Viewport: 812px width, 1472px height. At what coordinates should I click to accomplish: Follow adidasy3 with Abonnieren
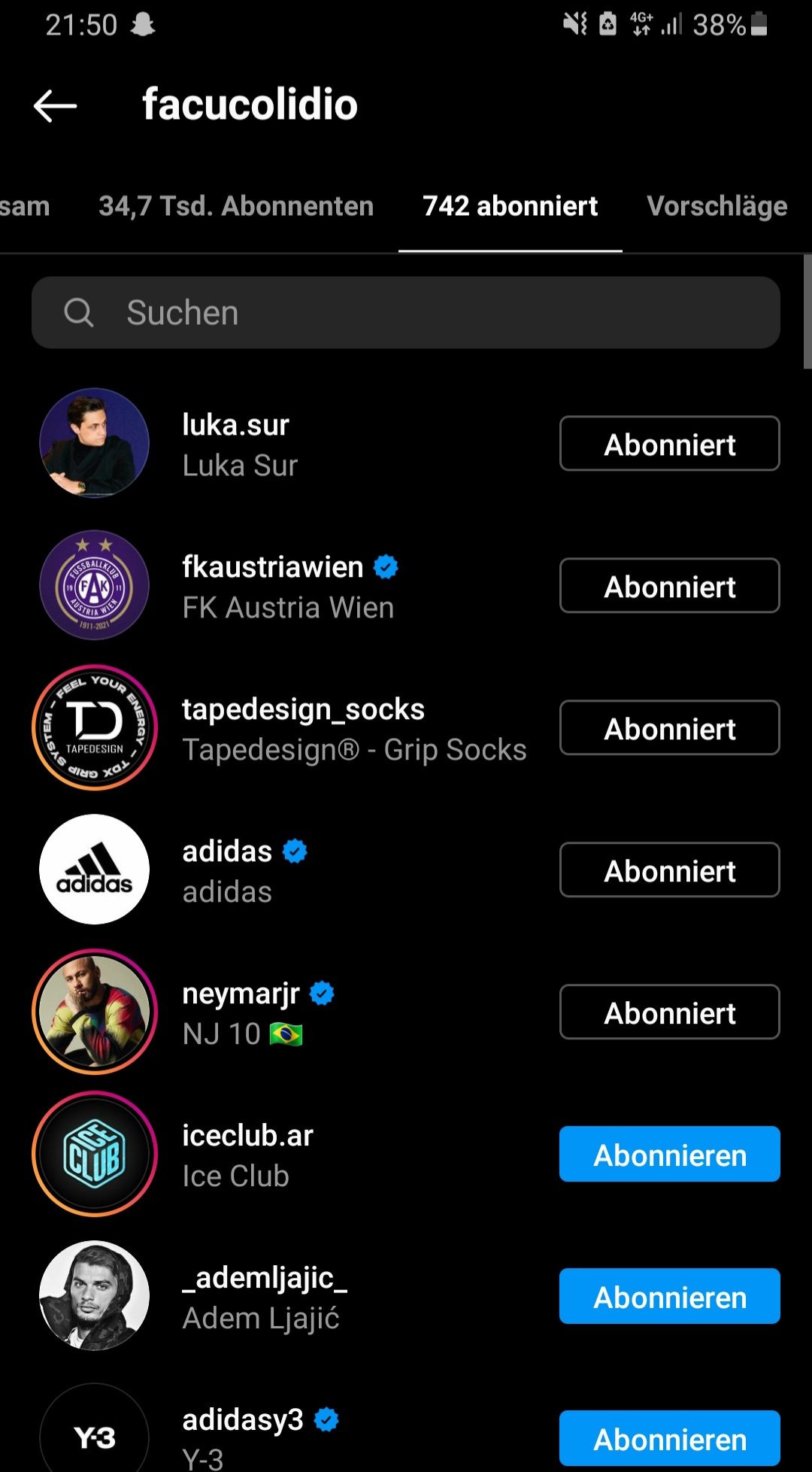coord(670,1439)
